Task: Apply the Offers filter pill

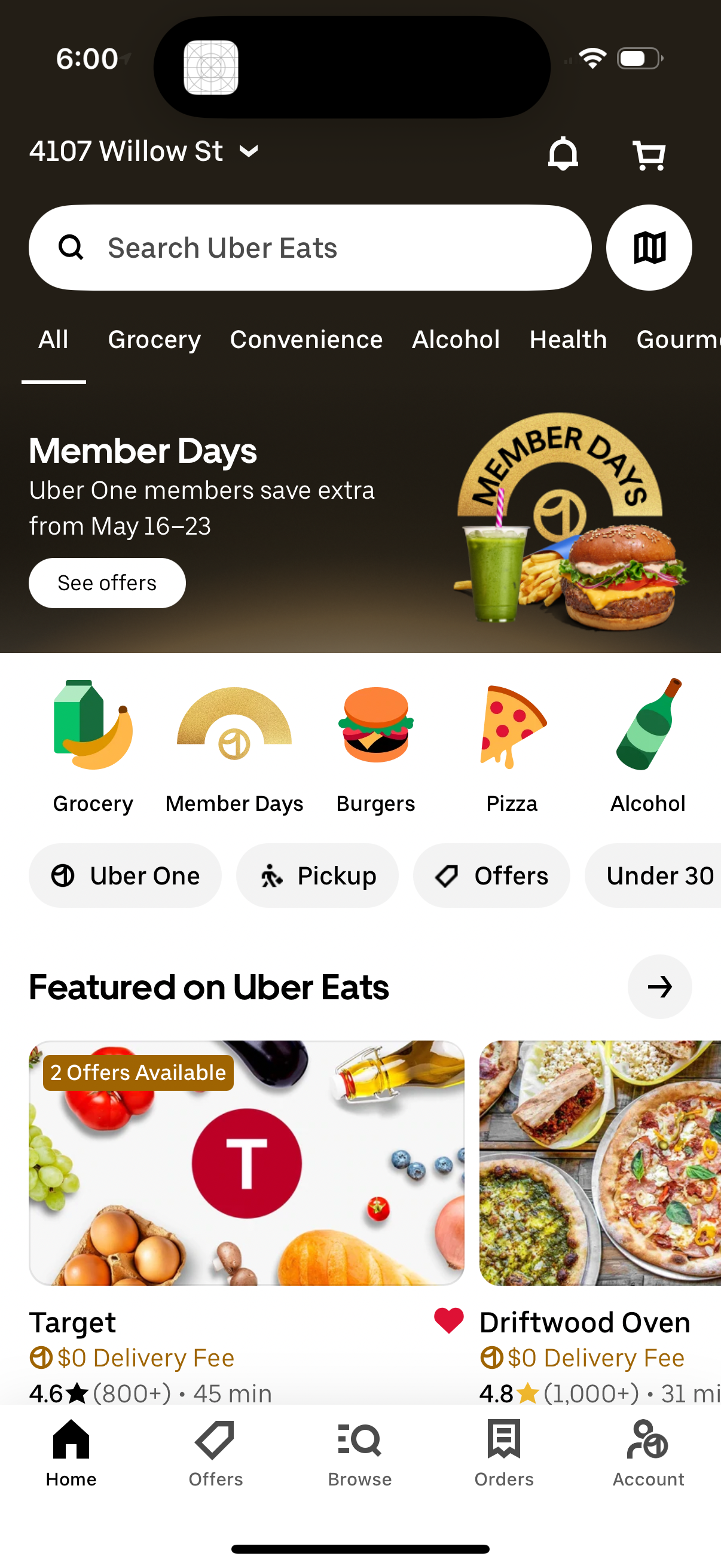Action: 491,875
